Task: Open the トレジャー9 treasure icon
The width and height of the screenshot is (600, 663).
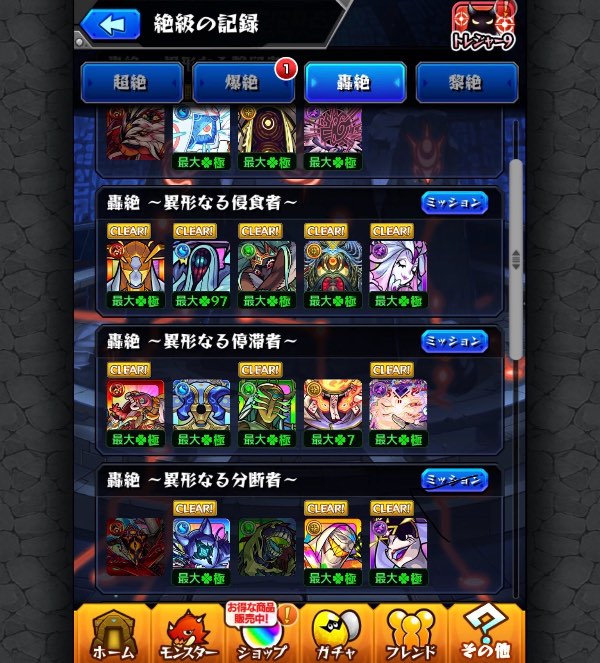Action: click(x=484, y=27)
